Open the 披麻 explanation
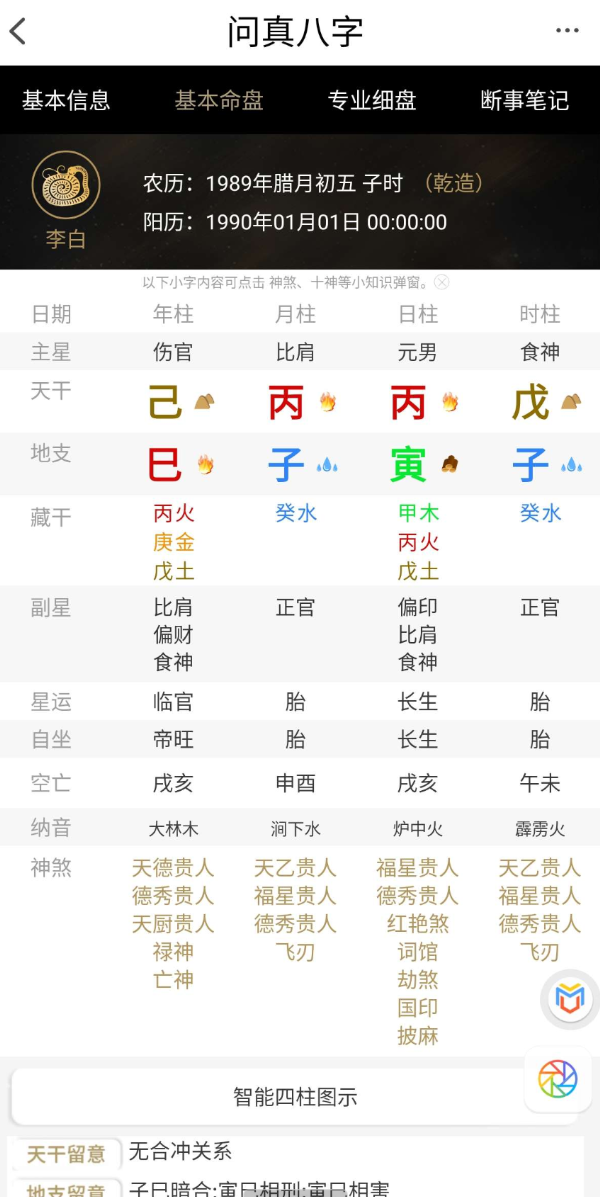This screenshot has height=1197, width=600. (x=417, y=1036)
